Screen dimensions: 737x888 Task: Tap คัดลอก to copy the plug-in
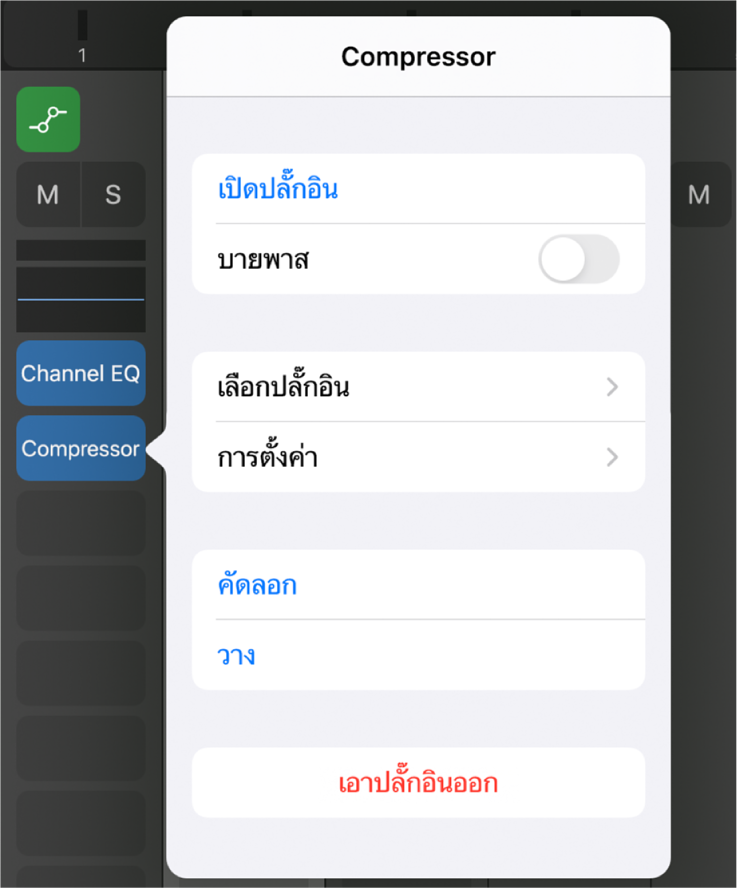(258, 585)
